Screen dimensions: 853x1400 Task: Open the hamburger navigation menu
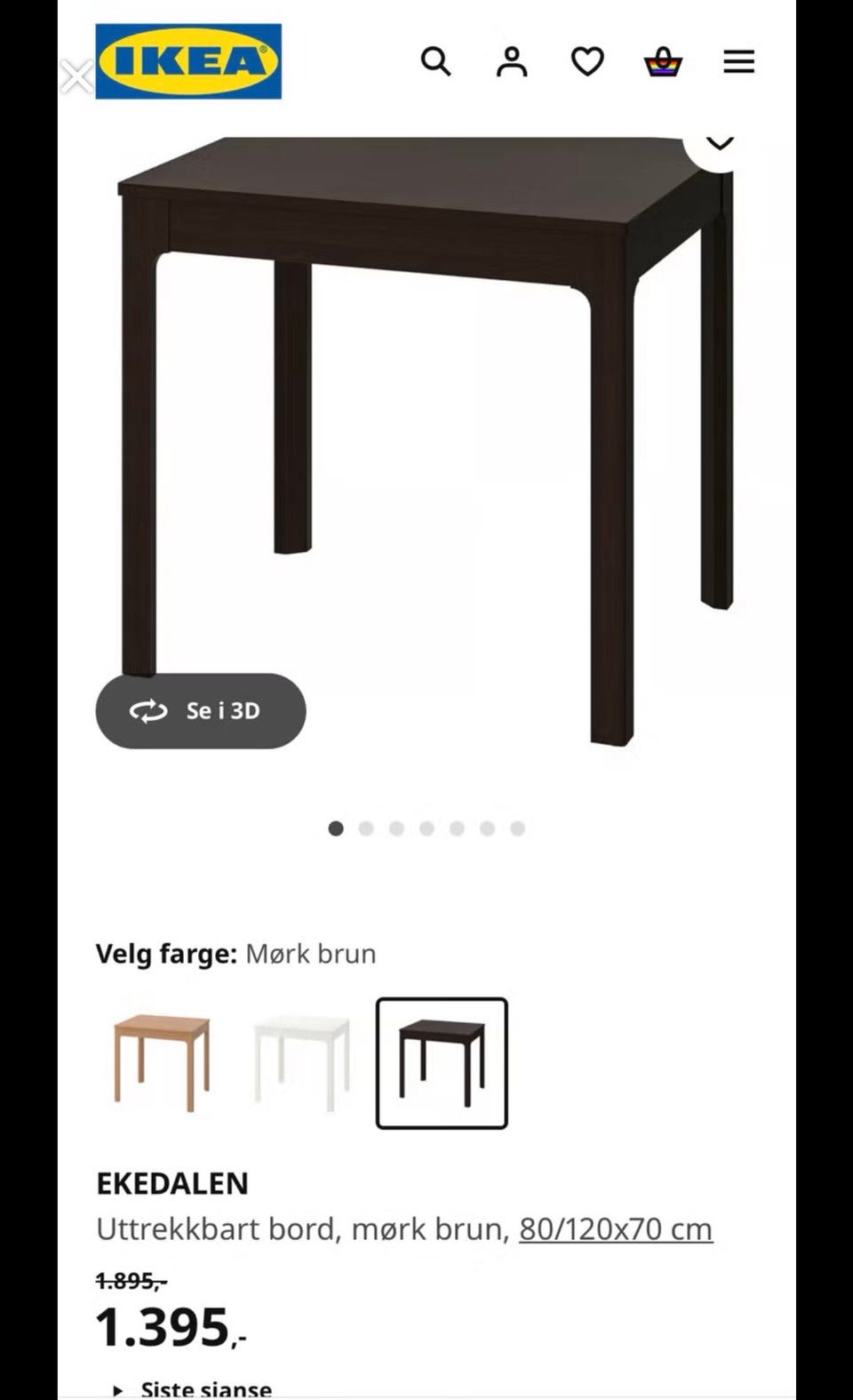(x=738, y=61)
